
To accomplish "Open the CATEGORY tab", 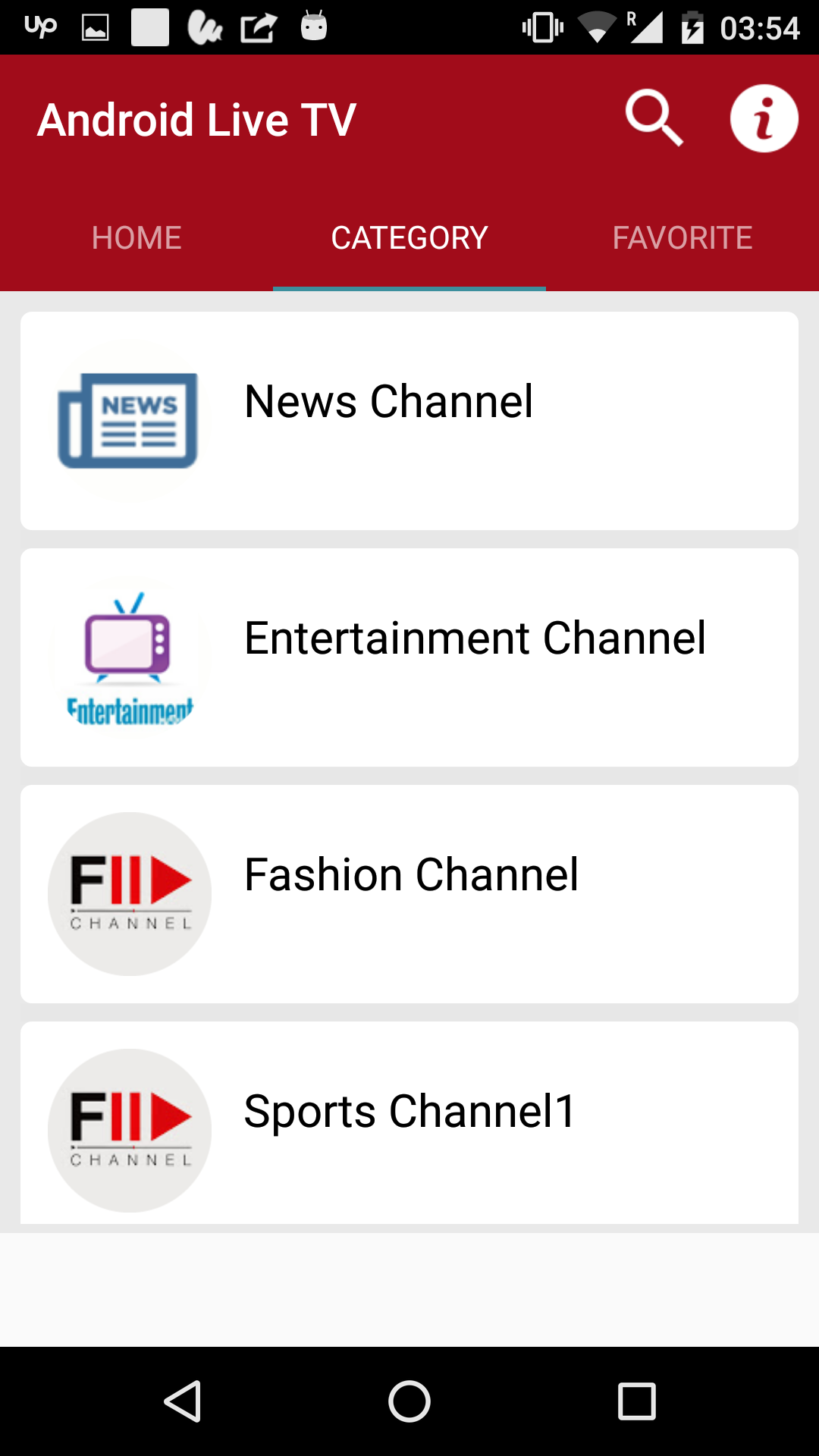I will (409, 237).
